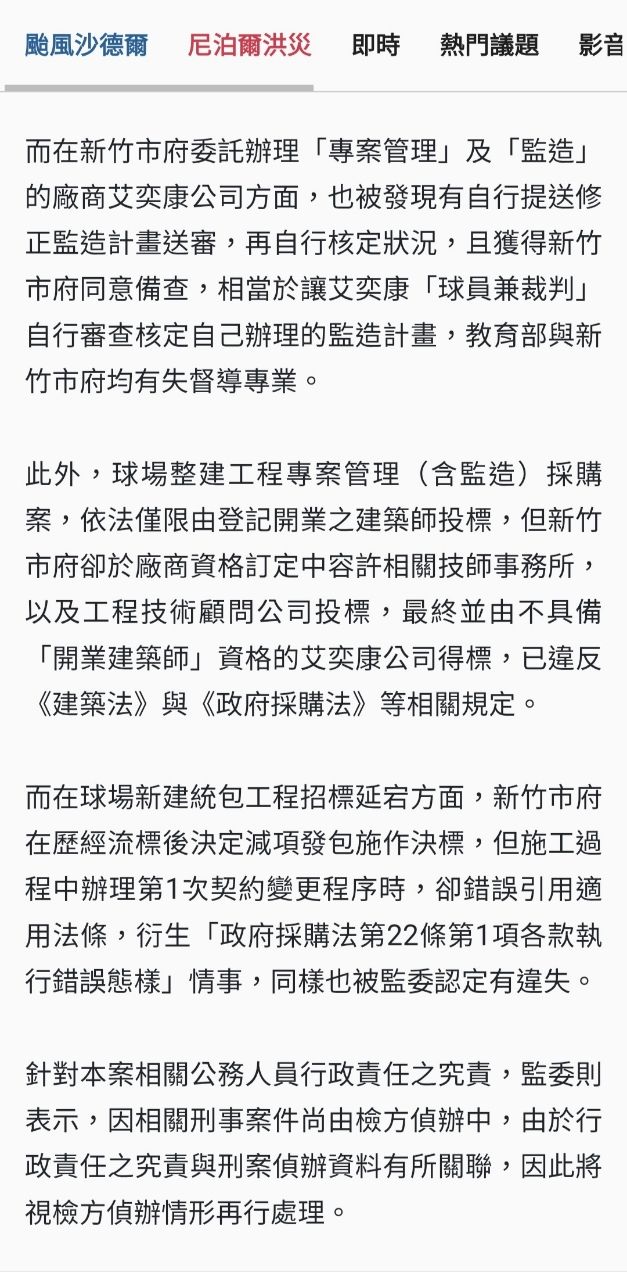Open the 影音 tab
The image size is (627, 1280).
tap(602, 45)
